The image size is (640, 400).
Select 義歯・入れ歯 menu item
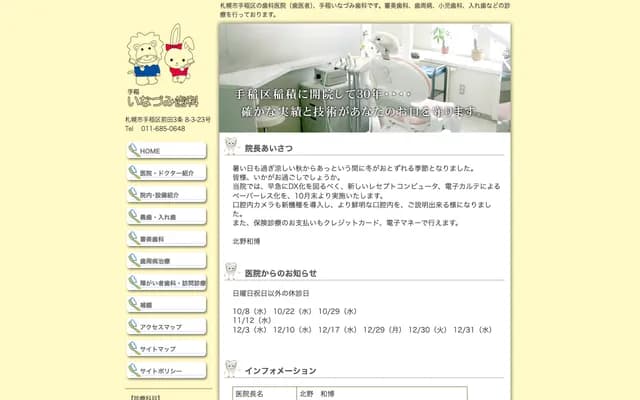point(166,217)
